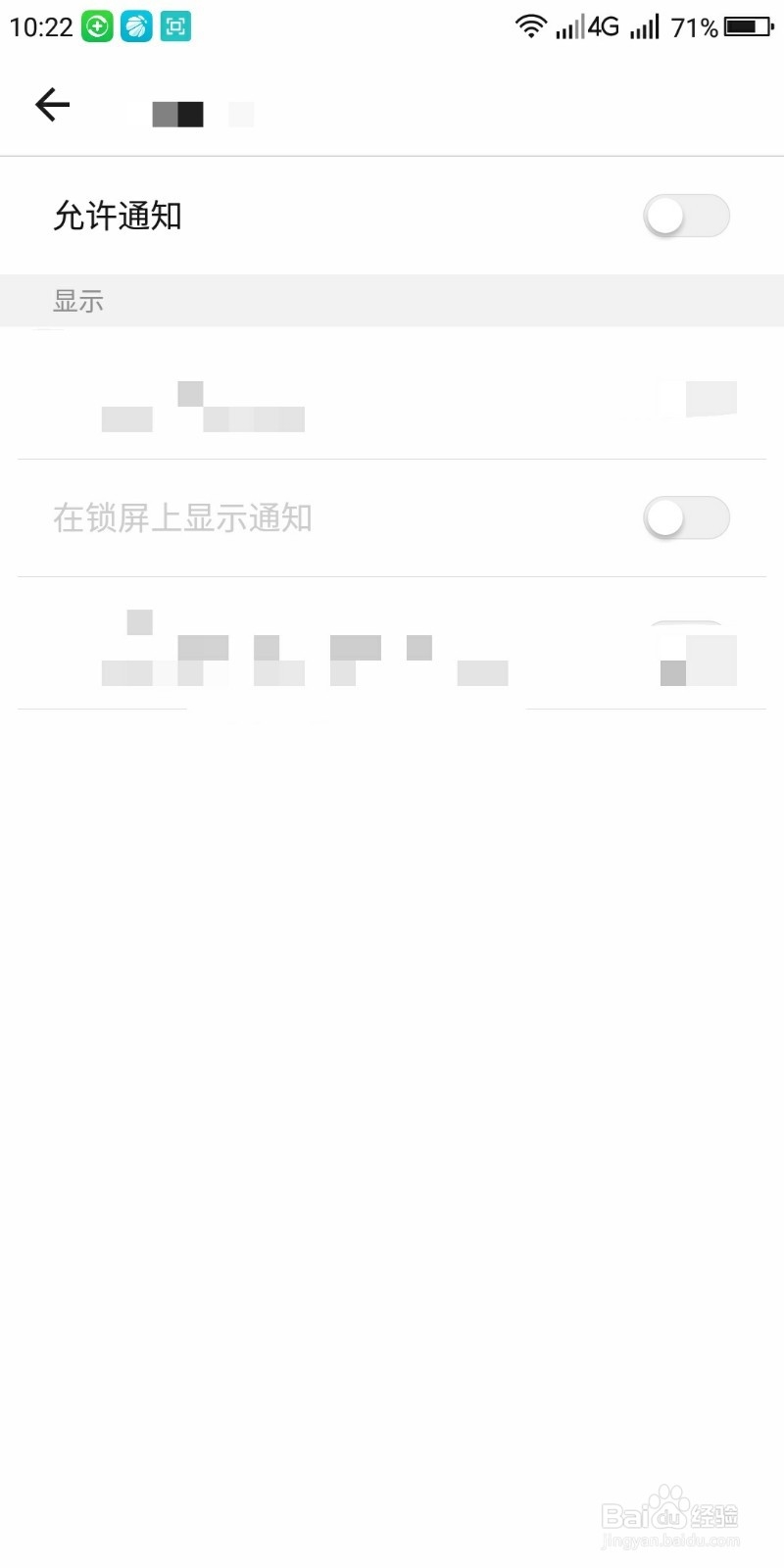Image resolution: width=784 pixels, height=1568 pixels.
Task: Tap the teal screenshot icon in status bar
Action: point(176,25)
